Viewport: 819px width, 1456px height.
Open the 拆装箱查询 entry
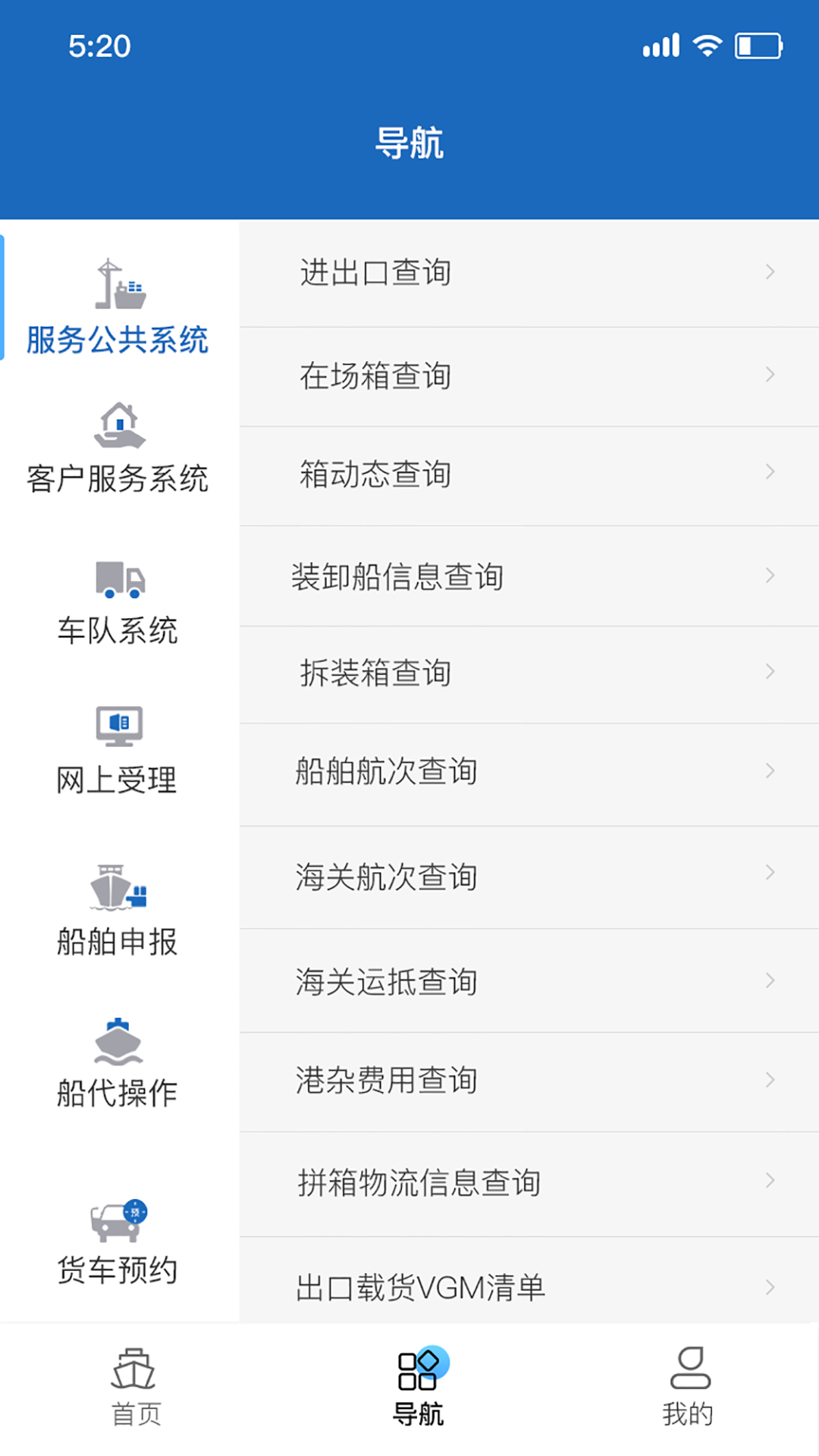[529, 673]
